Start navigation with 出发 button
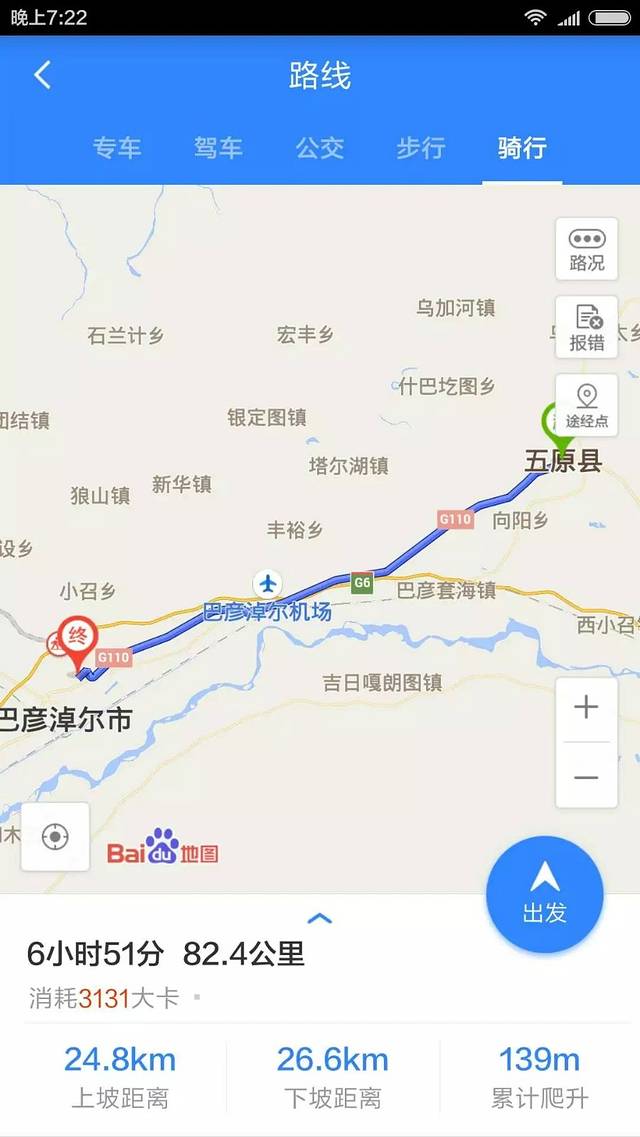Image resolution: width=640 pixels, height=1137 pixels. pyautogui.click(x=544, y=894)
